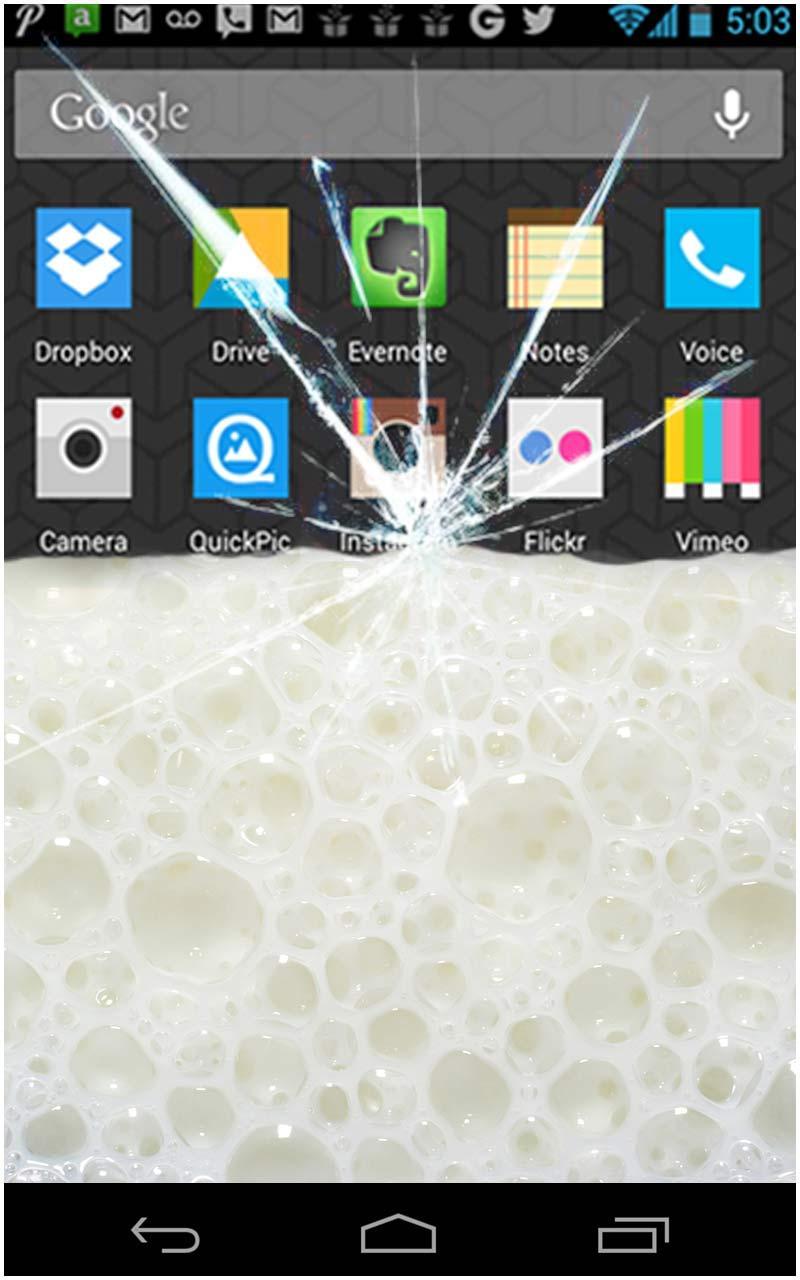The width and height of the screenshot is (800, 1280).
Task: Launch the Voice app
Action: click(x=712, y=258)
